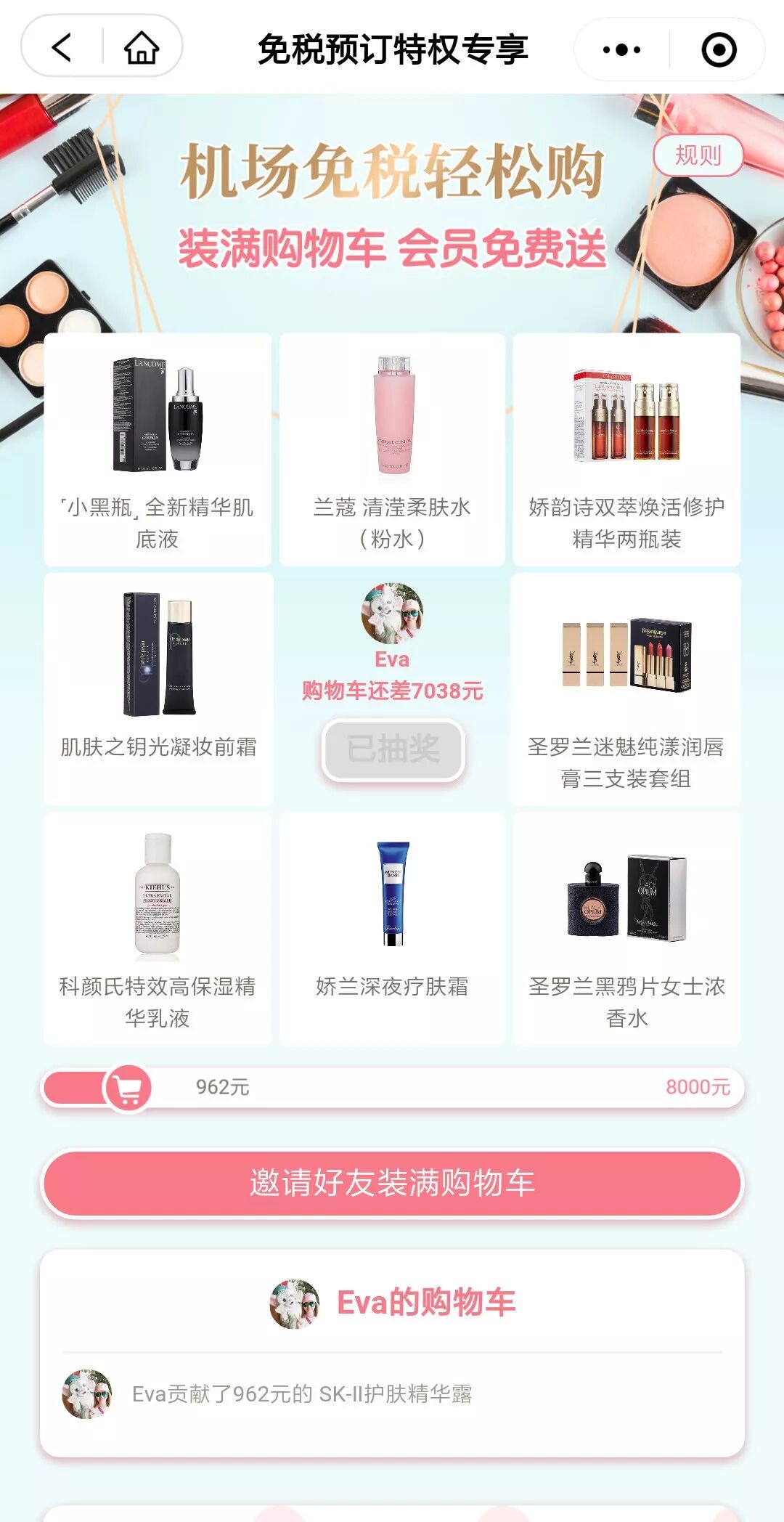Open the Lancôme 小黑瓶 essence card
Viewport: 784px width, 1522px height.
pos(158,449)
